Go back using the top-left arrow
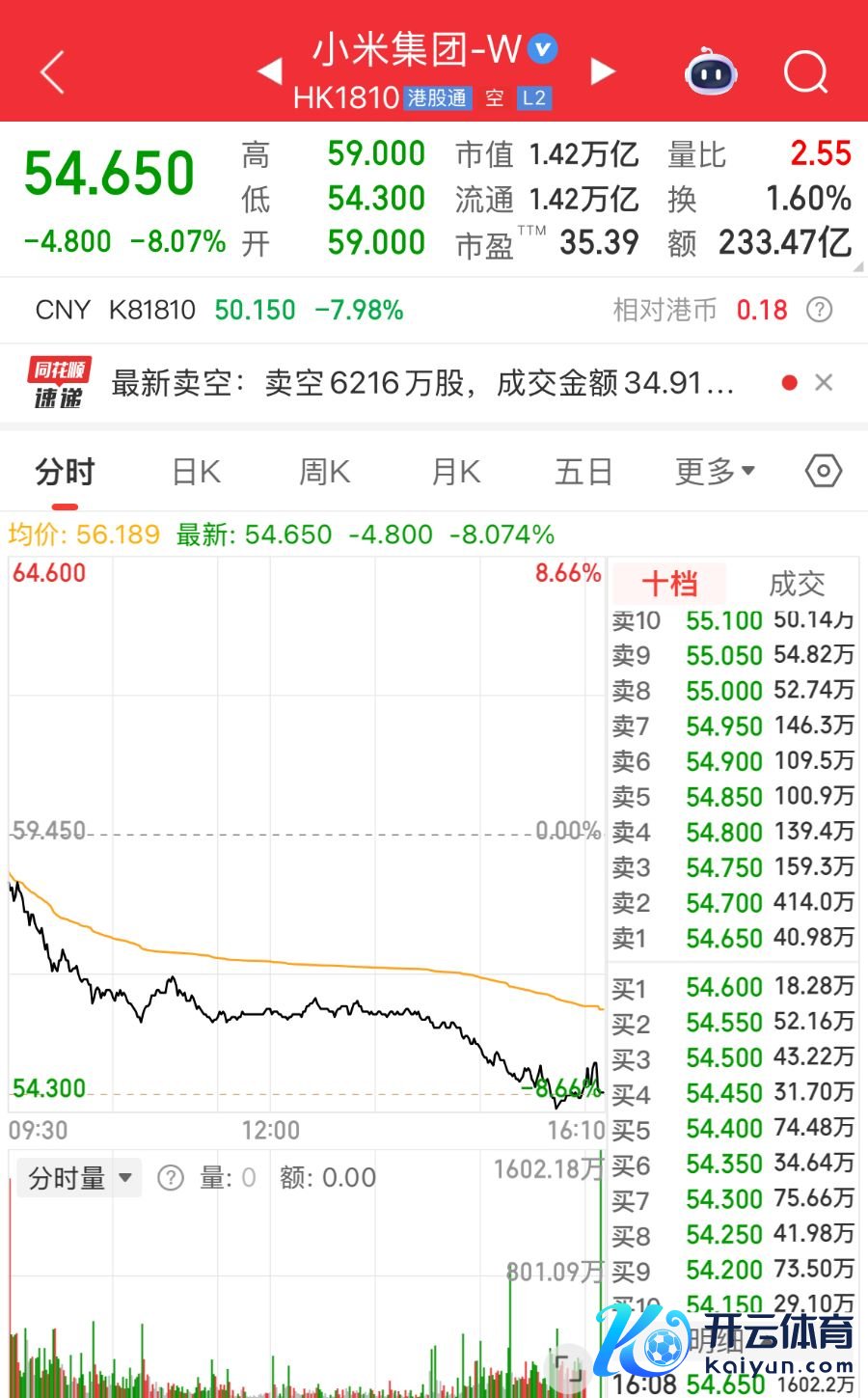The width and height of the screenshot is (868, 1398). click(52, 71)
